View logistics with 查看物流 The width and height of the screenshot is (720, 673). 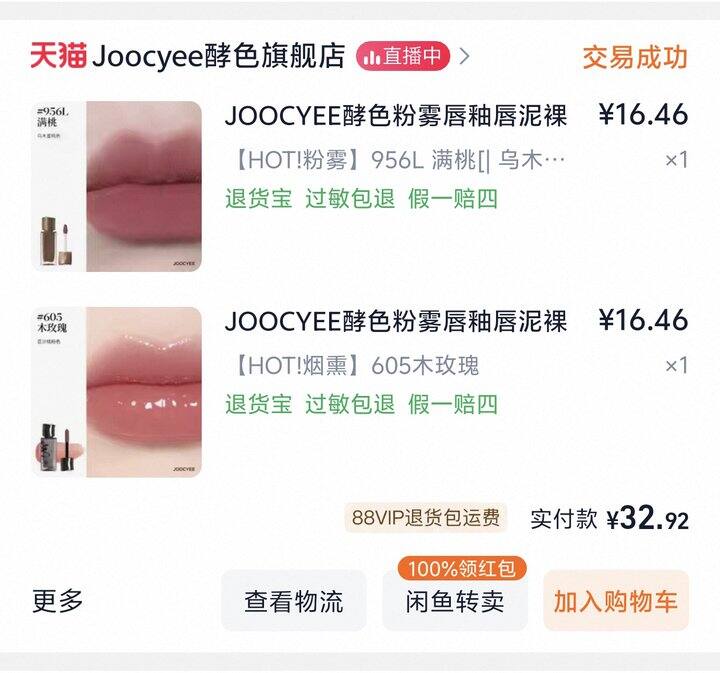point(293,601)
